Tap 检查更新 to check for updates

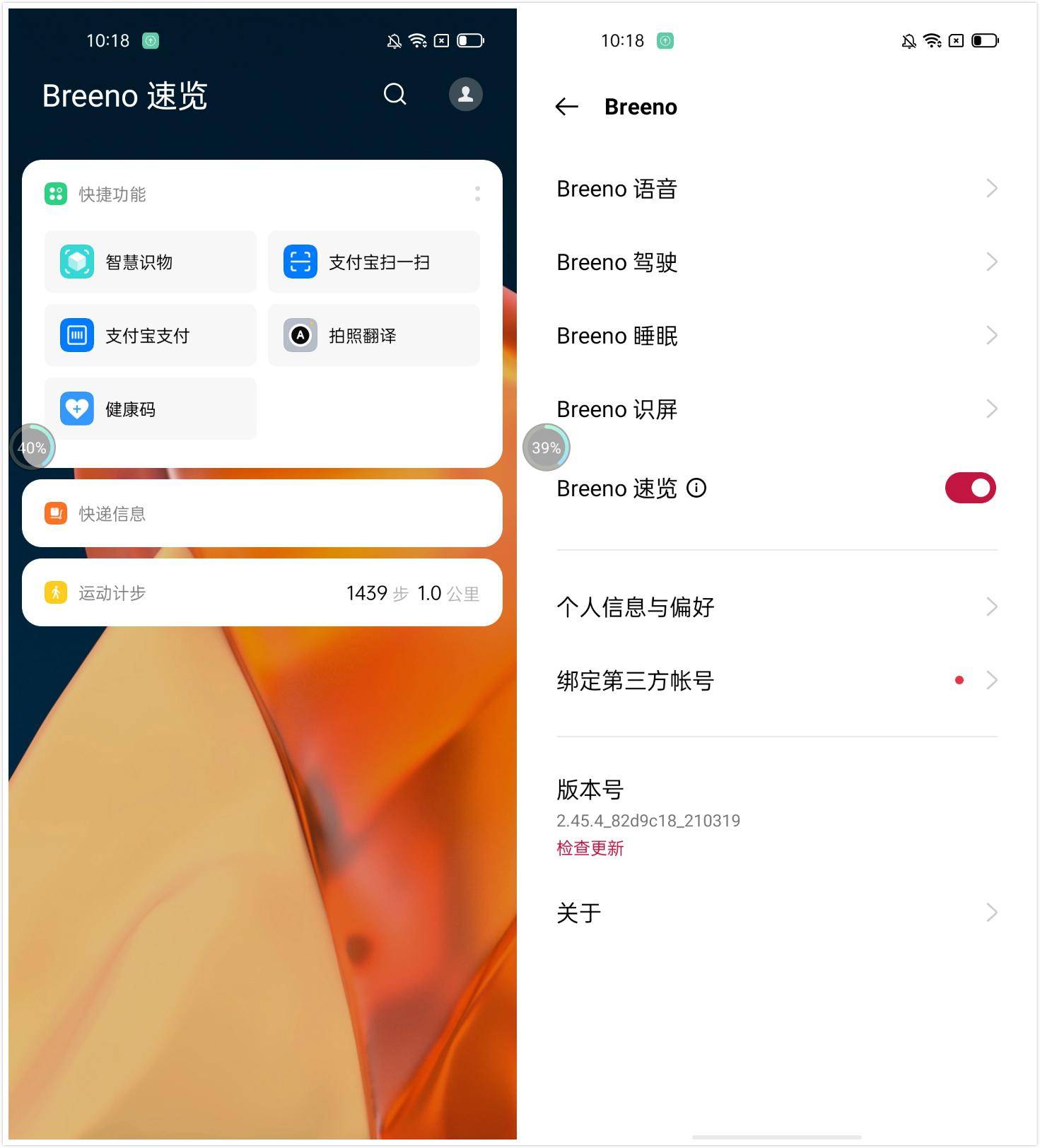[590, 848]
